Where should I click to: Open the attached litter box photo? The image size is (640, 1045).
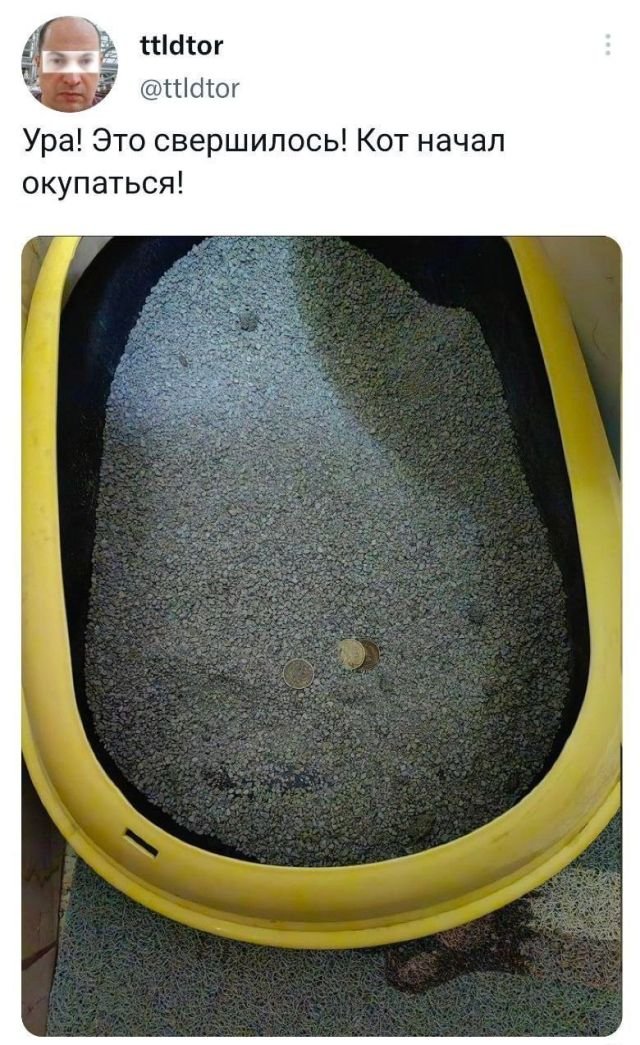point(320,635)
